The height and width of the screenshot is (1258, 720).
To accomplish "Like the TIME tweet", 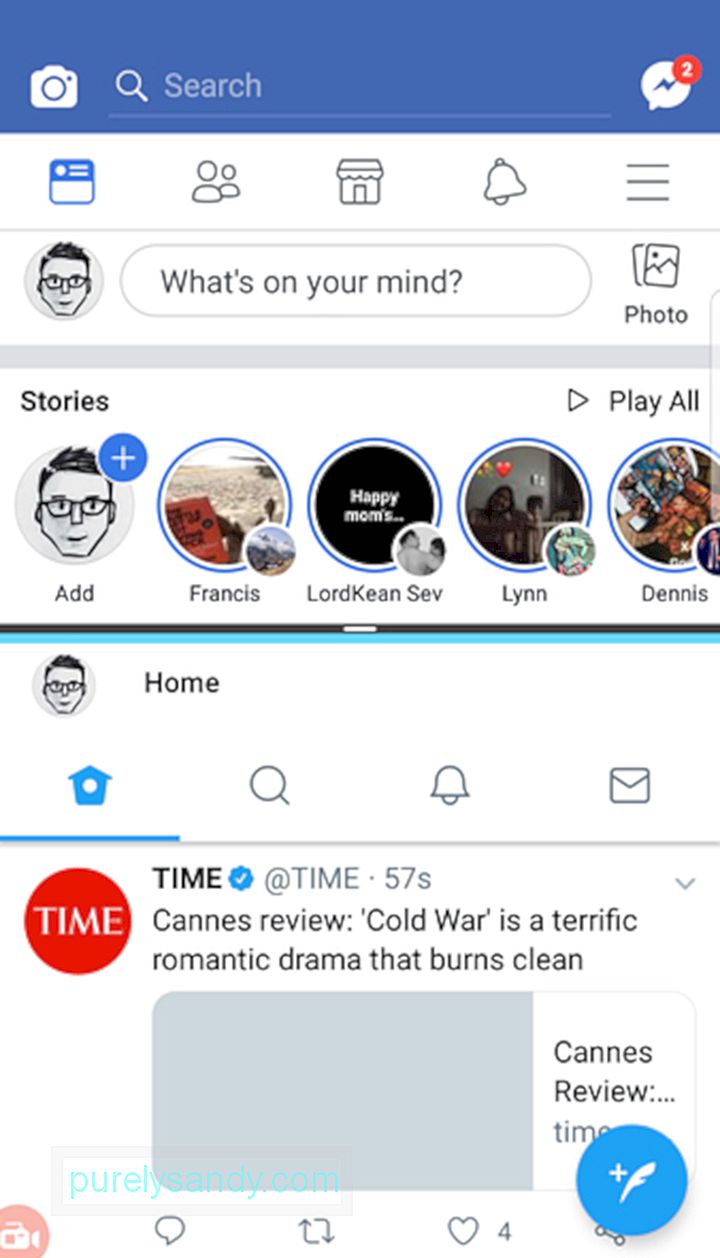I will pos(463,1230).
